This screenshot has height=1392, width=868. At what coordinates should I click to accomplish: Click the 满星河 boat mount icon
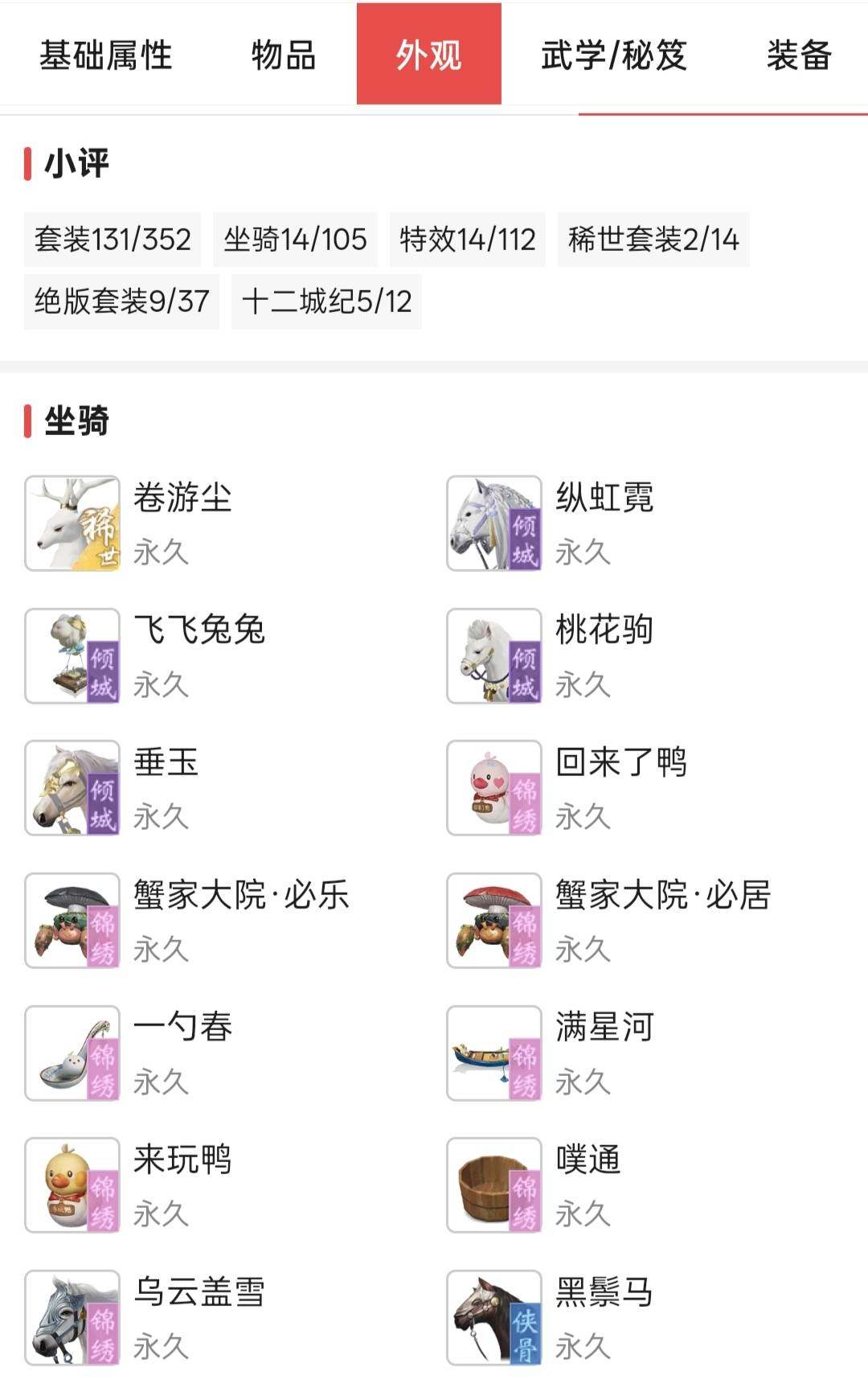pyautogui.click(x=496, y=1053)
